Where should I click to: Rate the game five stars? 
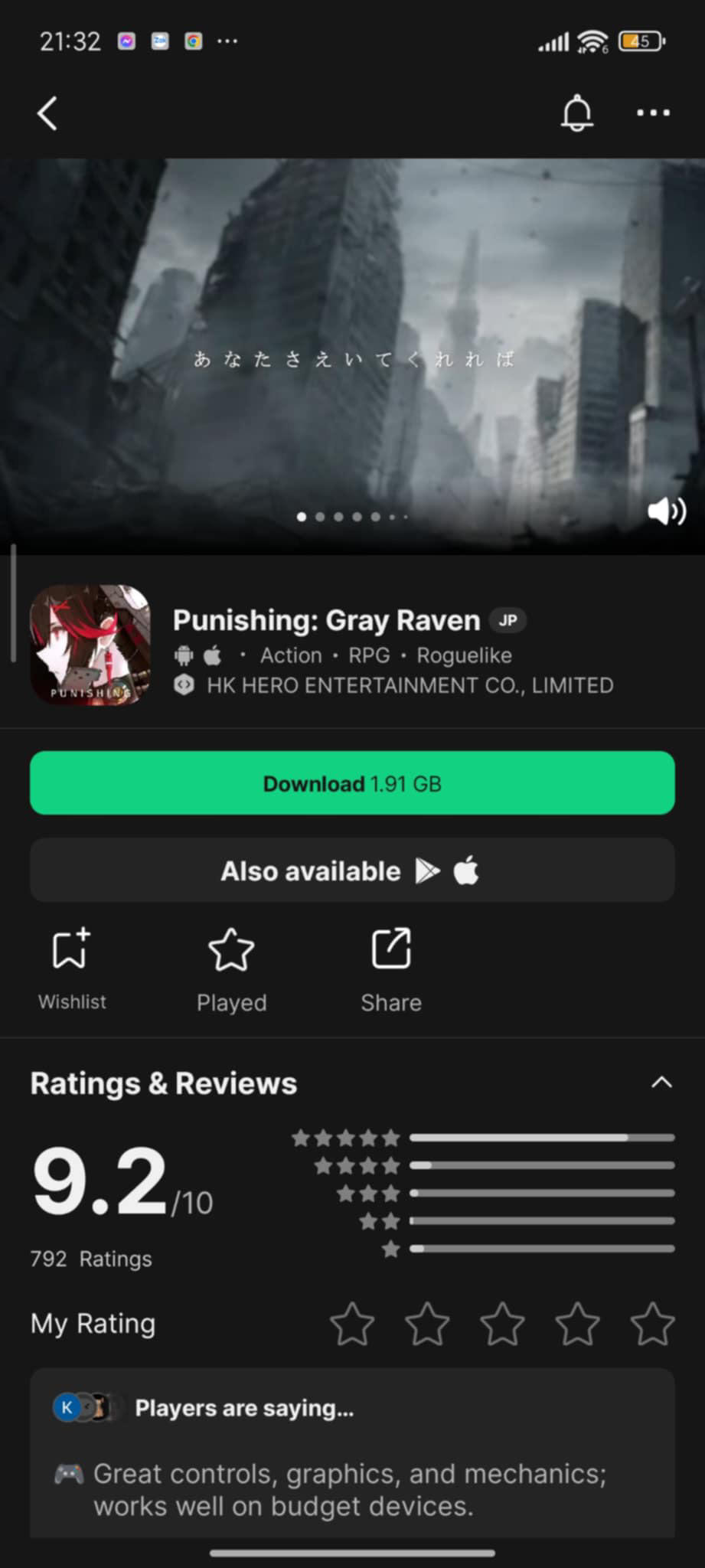pos(652,1324)
